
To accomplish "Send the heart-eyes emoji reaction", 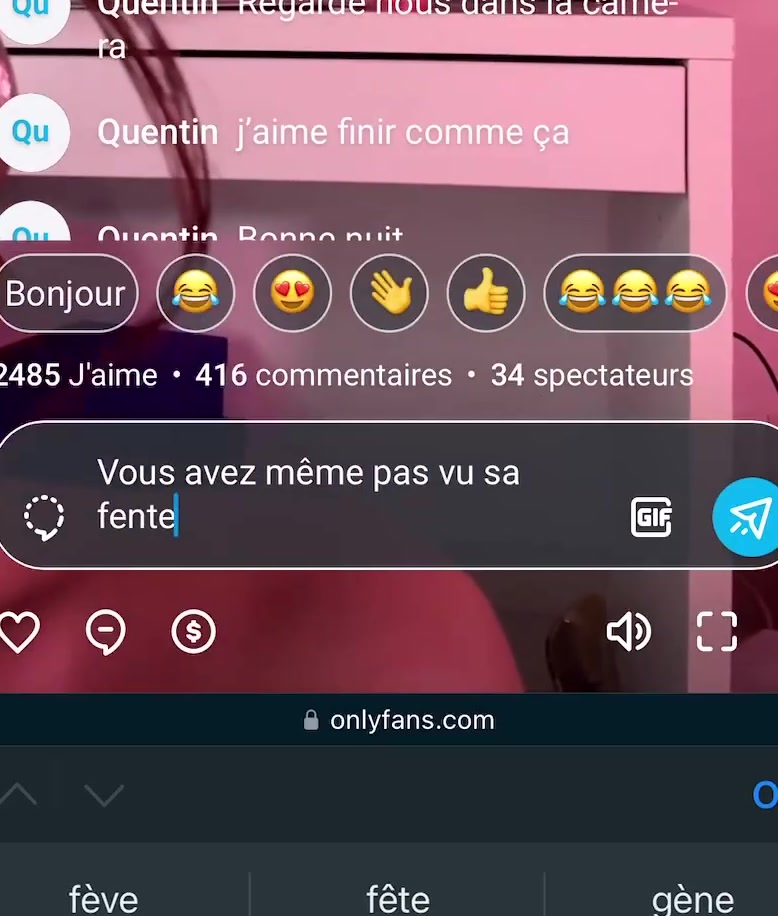I will coord(293,294).
